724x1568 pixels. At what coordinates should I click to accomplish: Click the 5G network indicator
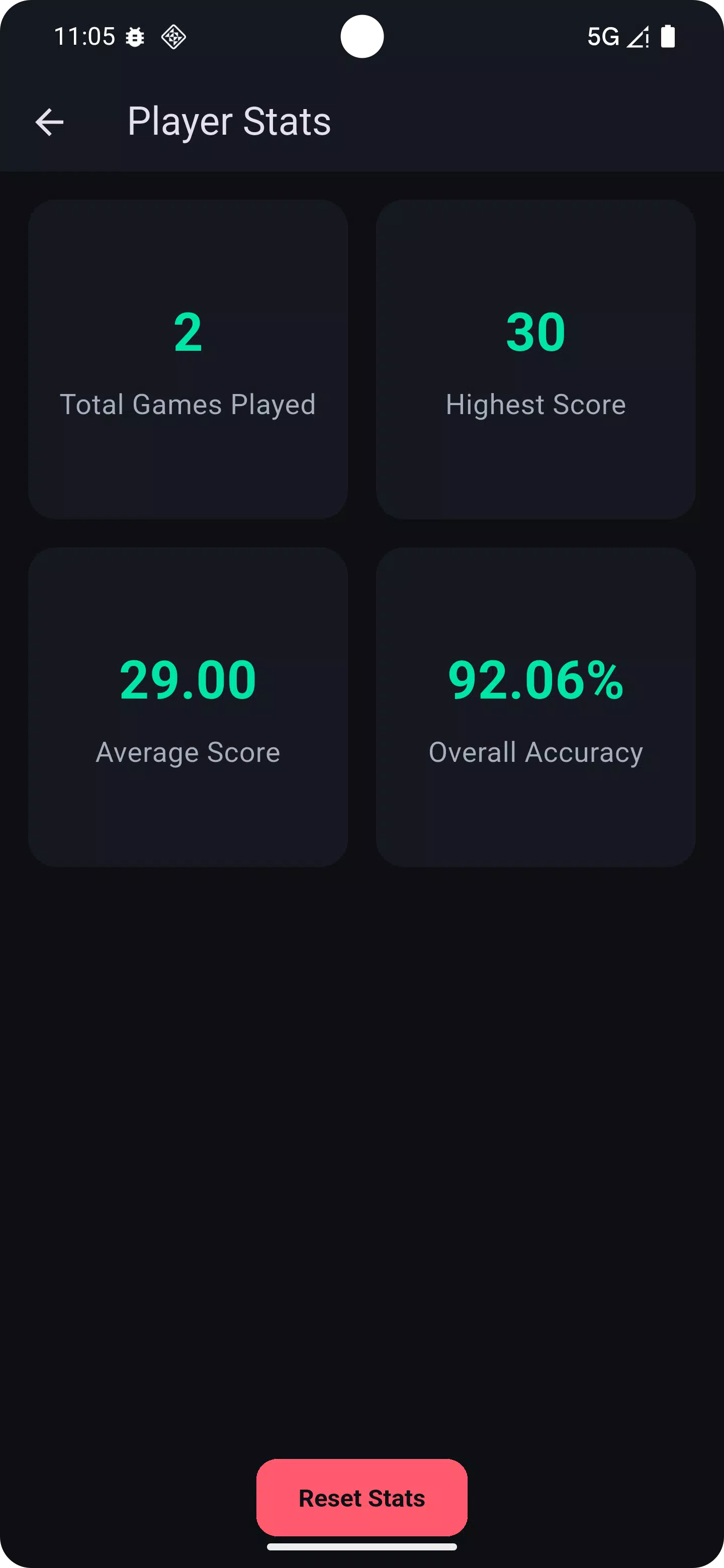[x=602, y=37]
